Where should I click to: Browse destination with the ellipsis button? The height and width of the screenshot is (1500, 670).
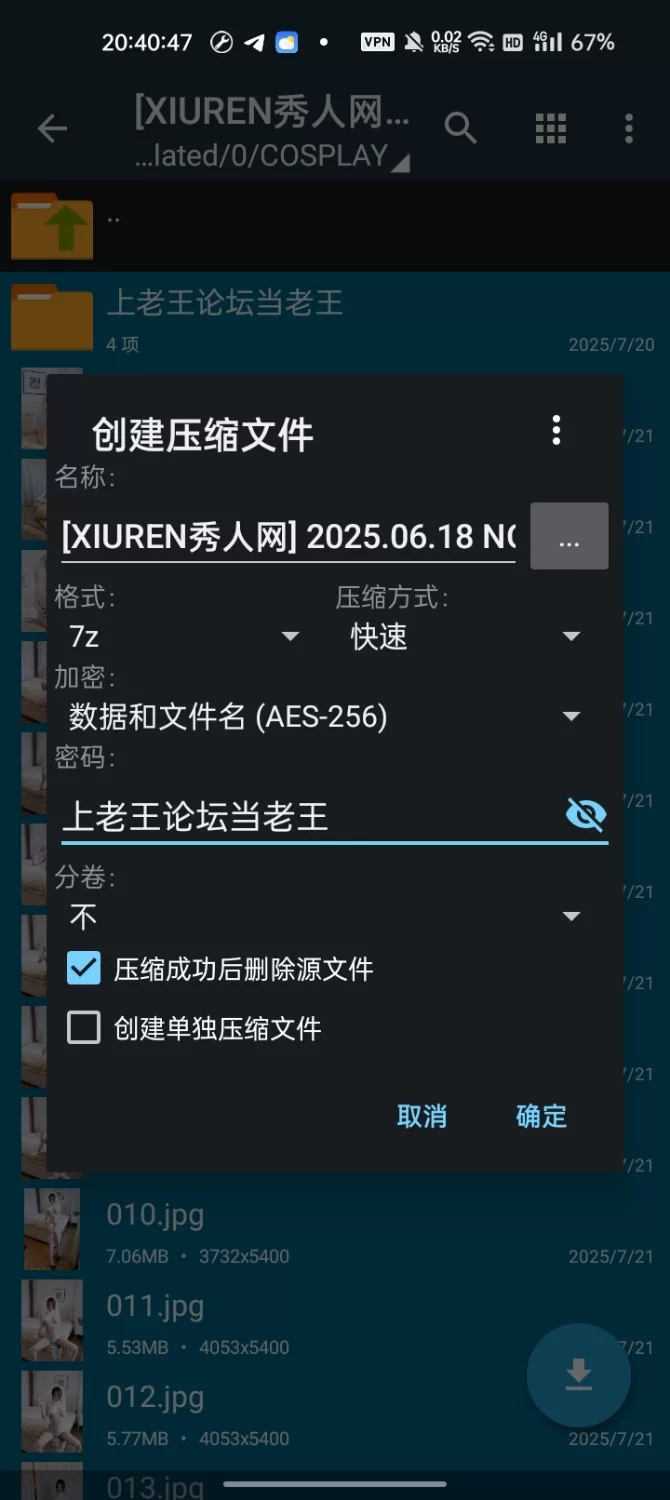569,537
